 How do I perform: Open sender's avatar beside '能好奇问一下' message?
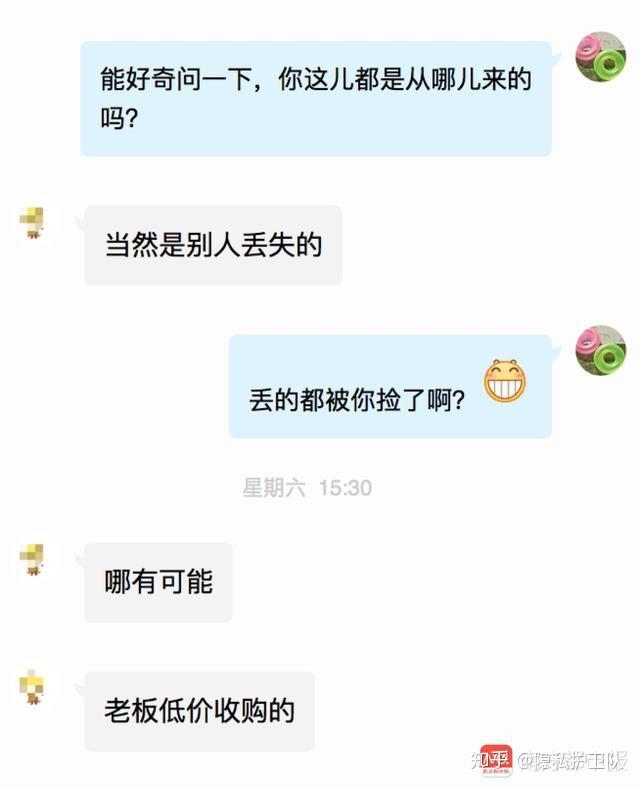[600, 57]
